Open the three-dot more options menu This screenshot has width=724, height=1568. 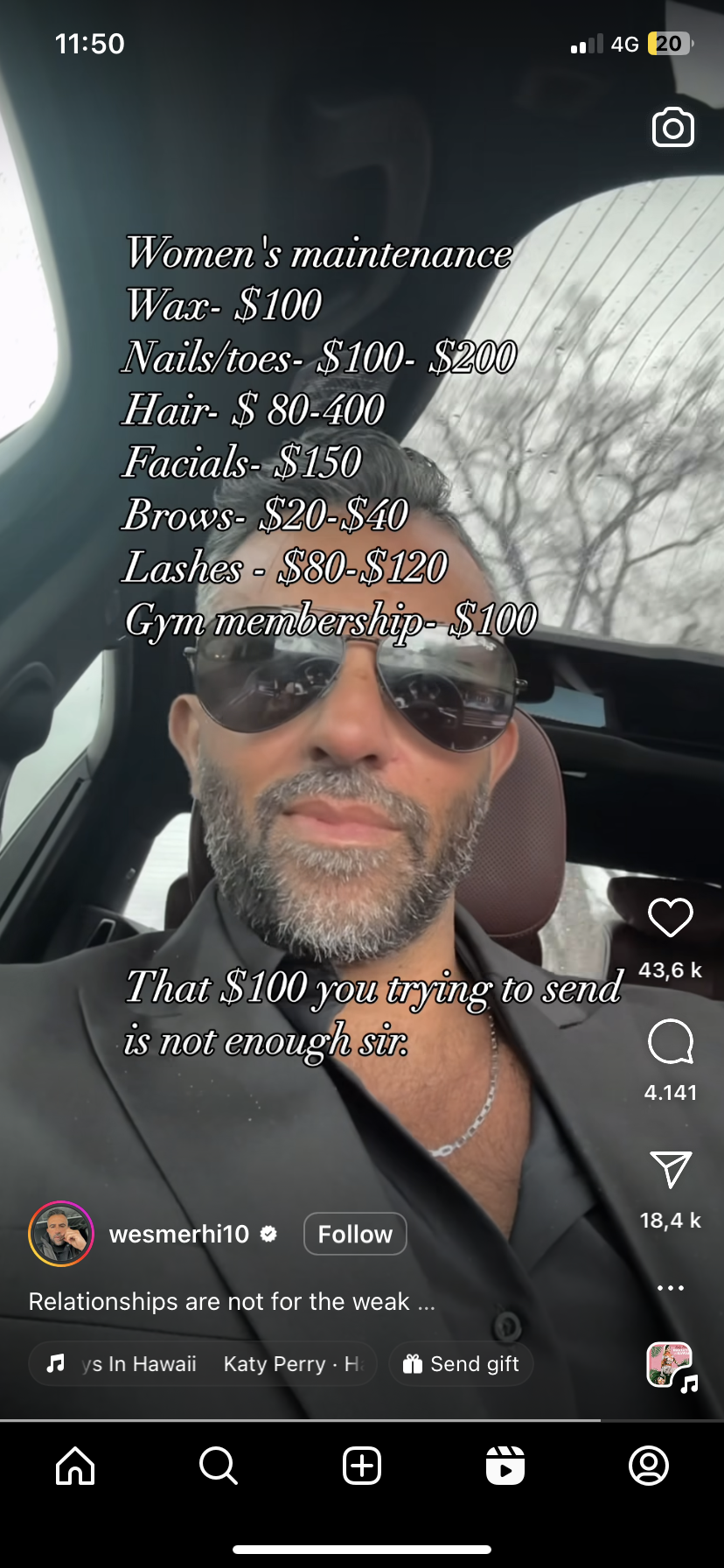click(x=671, y=1288)
